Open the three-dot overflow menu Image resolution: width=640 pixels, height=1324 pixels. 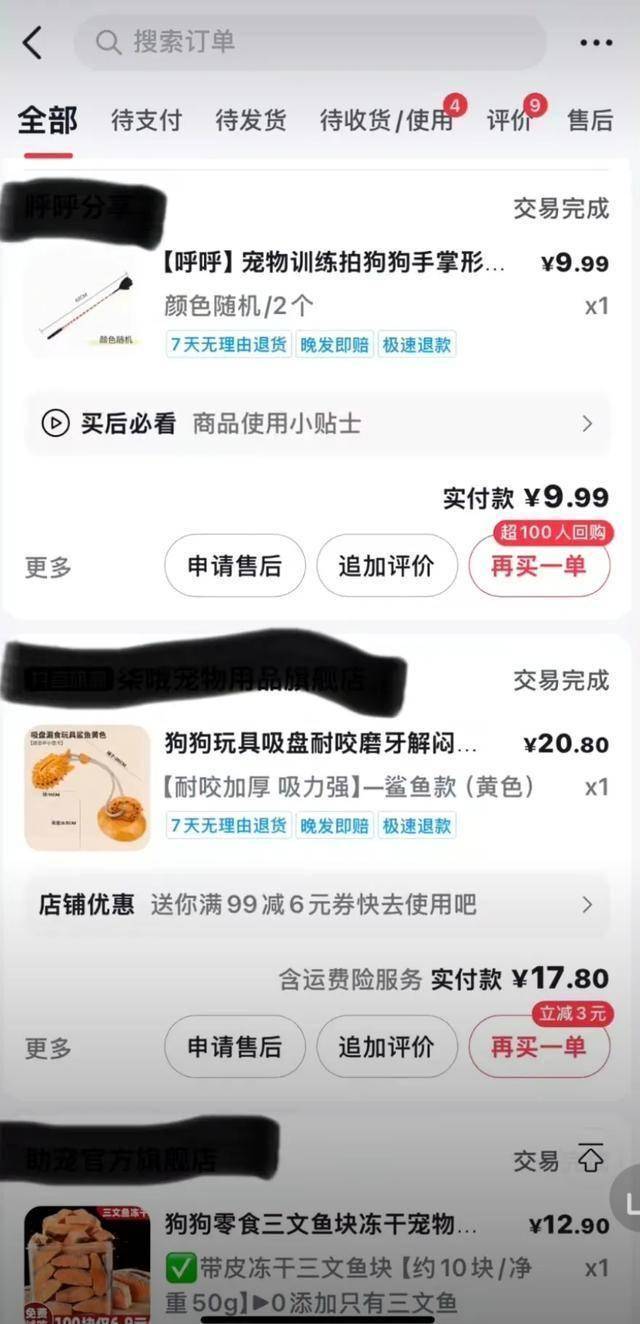click(x=596, y=42)
